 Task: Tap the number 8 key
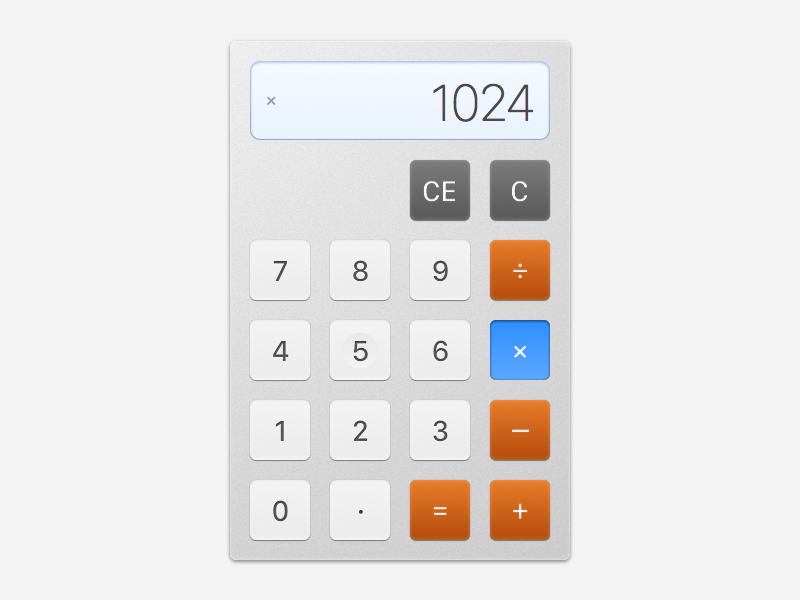click(360, 270)
